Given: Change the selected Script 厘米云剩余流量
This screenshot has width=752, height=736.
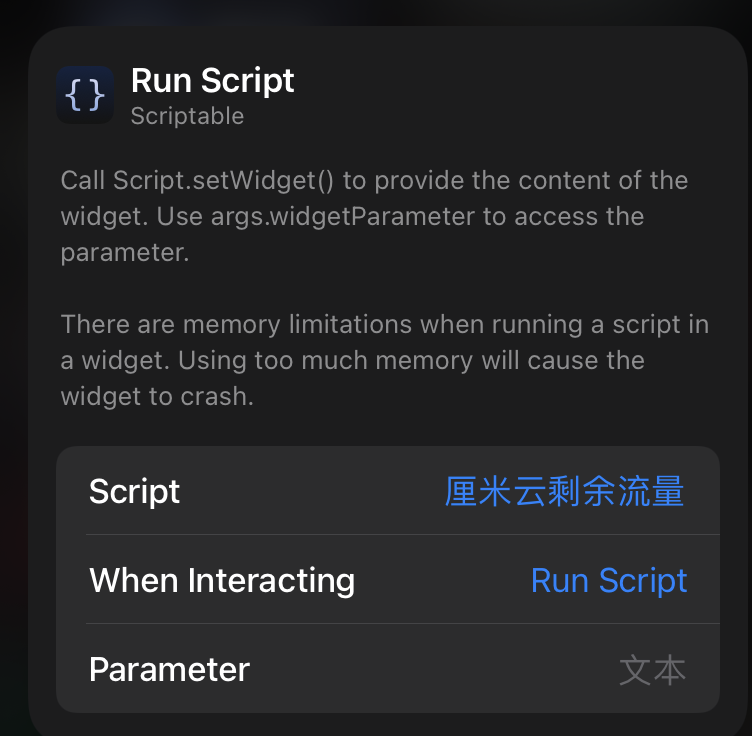Looking at the screenshot, I should pyautogui.click(x=563, y=492).
